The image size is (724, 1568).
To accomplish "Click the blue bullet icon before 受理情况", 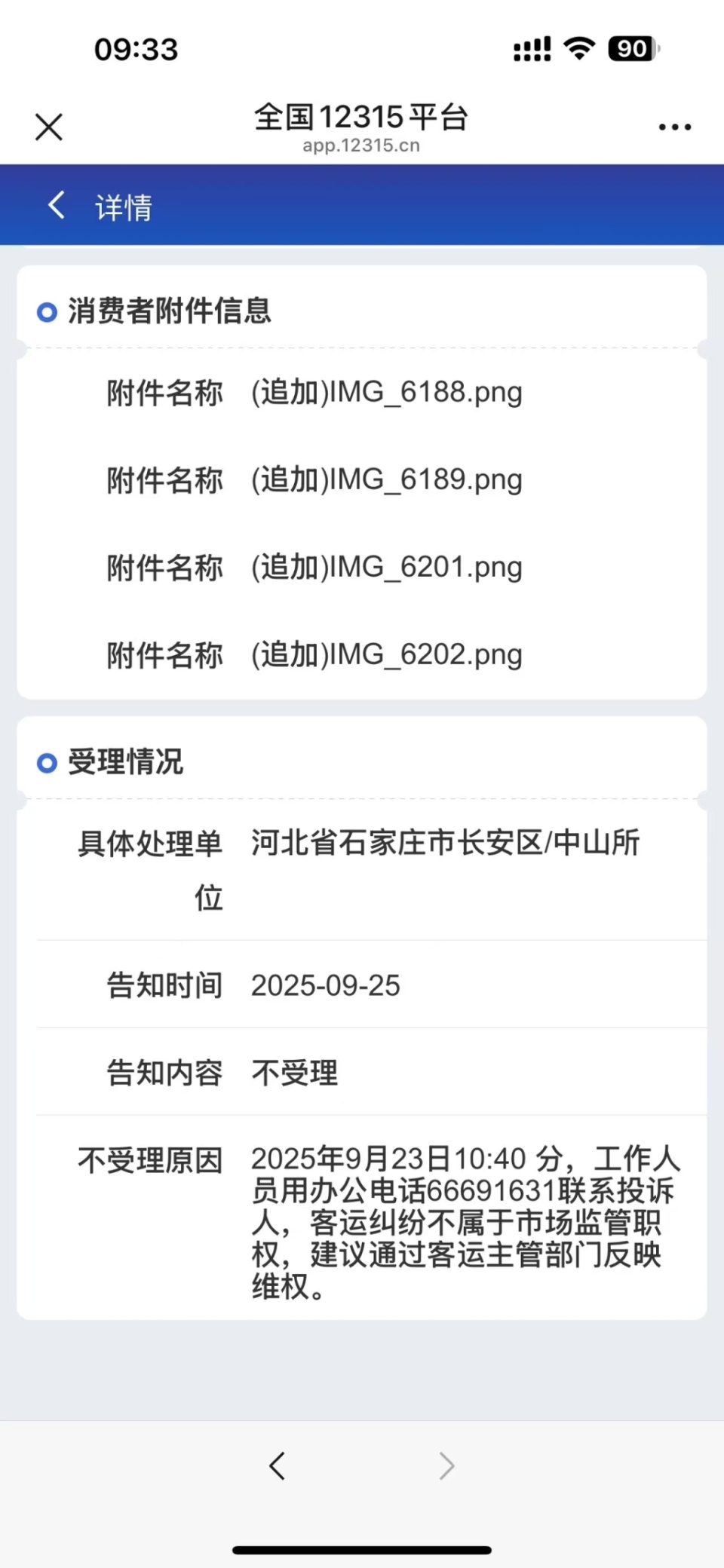I will pos(48,762).
